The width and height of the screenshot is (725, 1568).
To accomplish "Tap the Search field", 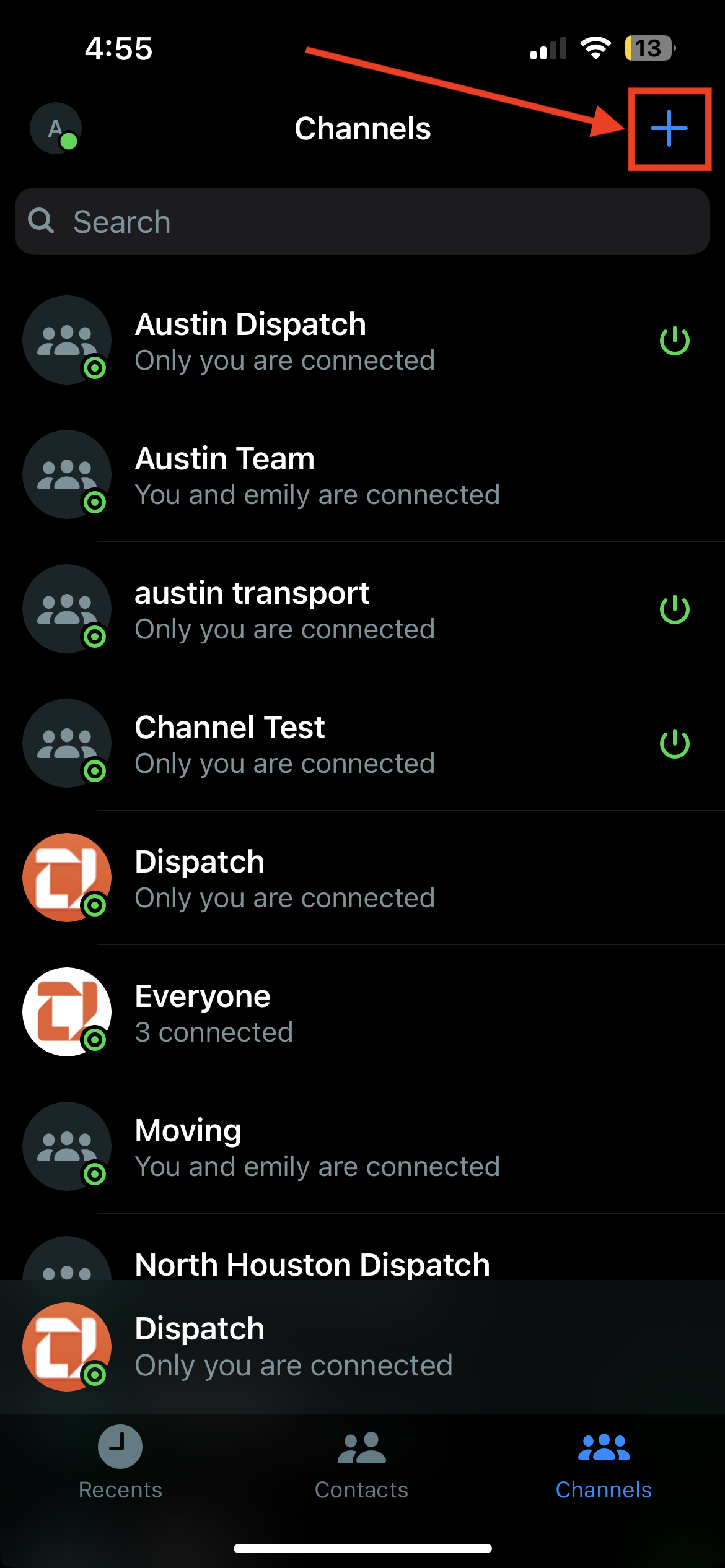I will pos(362,222).
